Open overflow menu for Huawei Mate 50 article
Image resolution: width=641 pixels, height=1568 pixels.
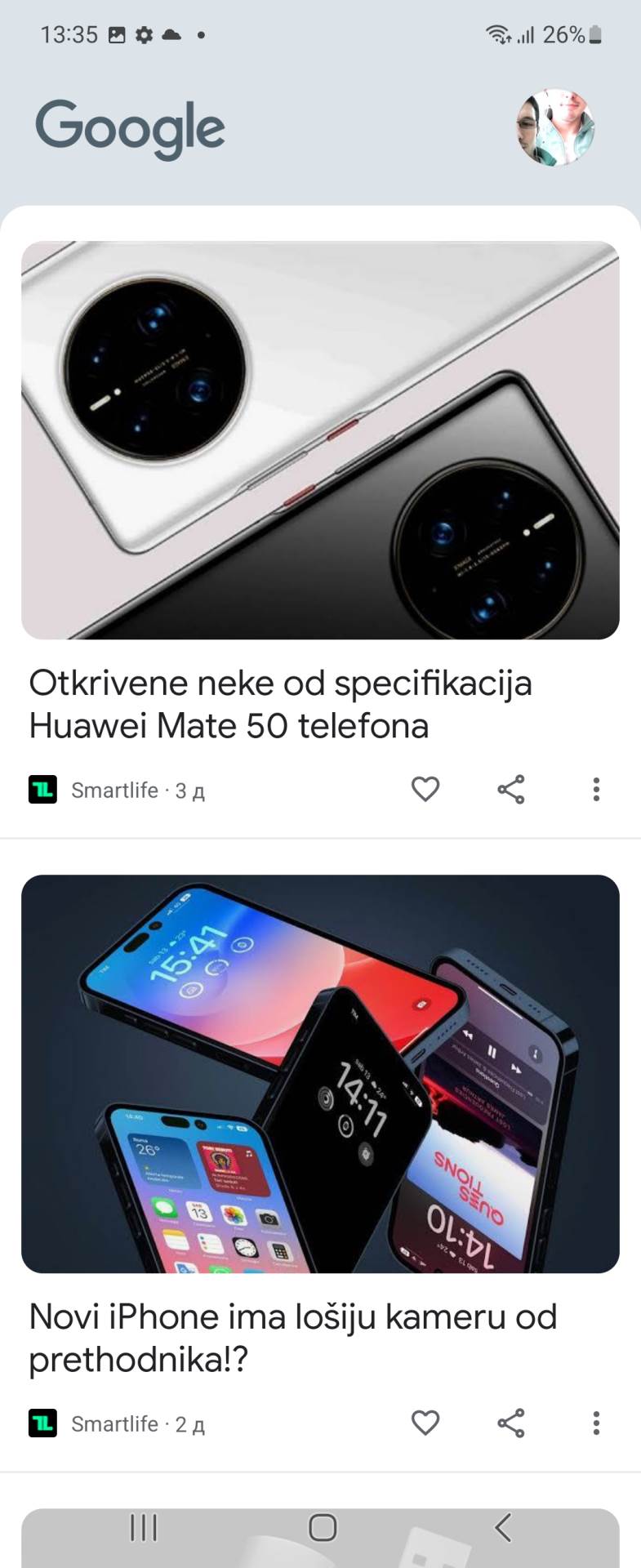tap(596, 790)
